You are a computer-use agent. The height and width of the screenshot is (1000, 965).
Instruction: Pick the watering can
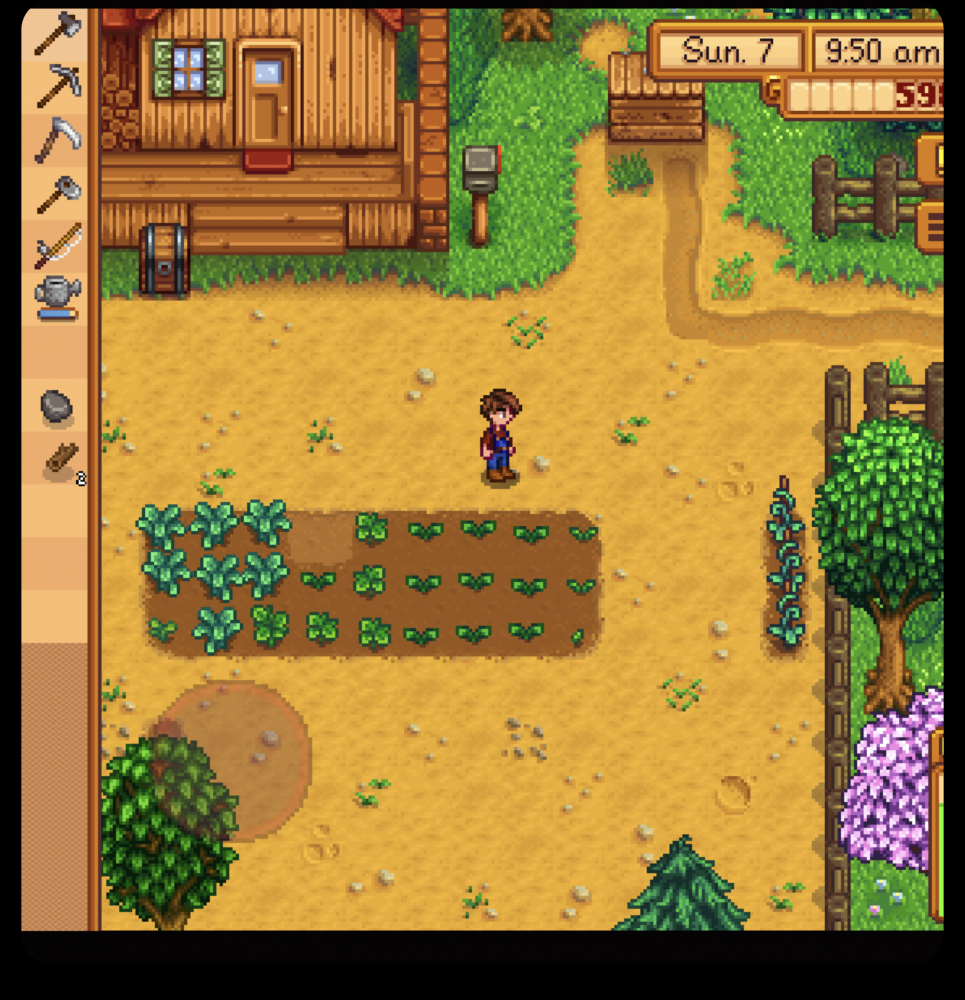[x=57, y=298]
